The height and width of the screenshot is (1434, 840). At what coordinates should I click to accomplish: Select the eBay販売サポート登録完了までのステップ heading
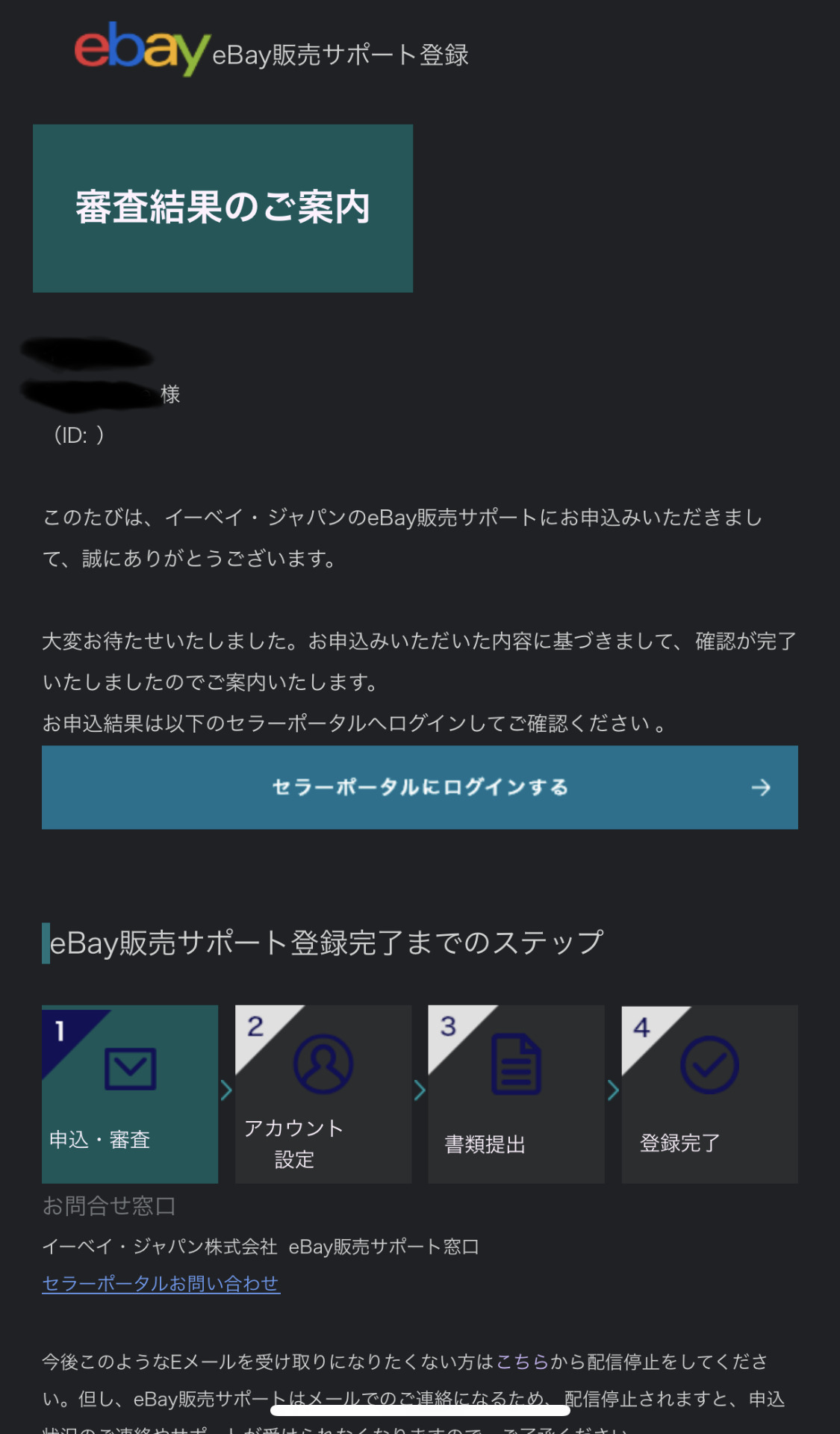325,943
